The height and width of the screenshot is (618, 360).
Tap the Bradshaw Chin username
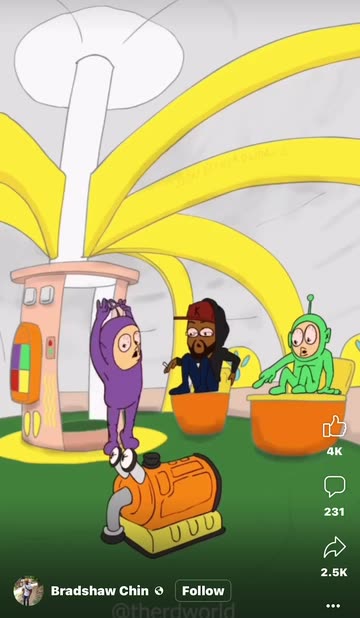point(99,590)
